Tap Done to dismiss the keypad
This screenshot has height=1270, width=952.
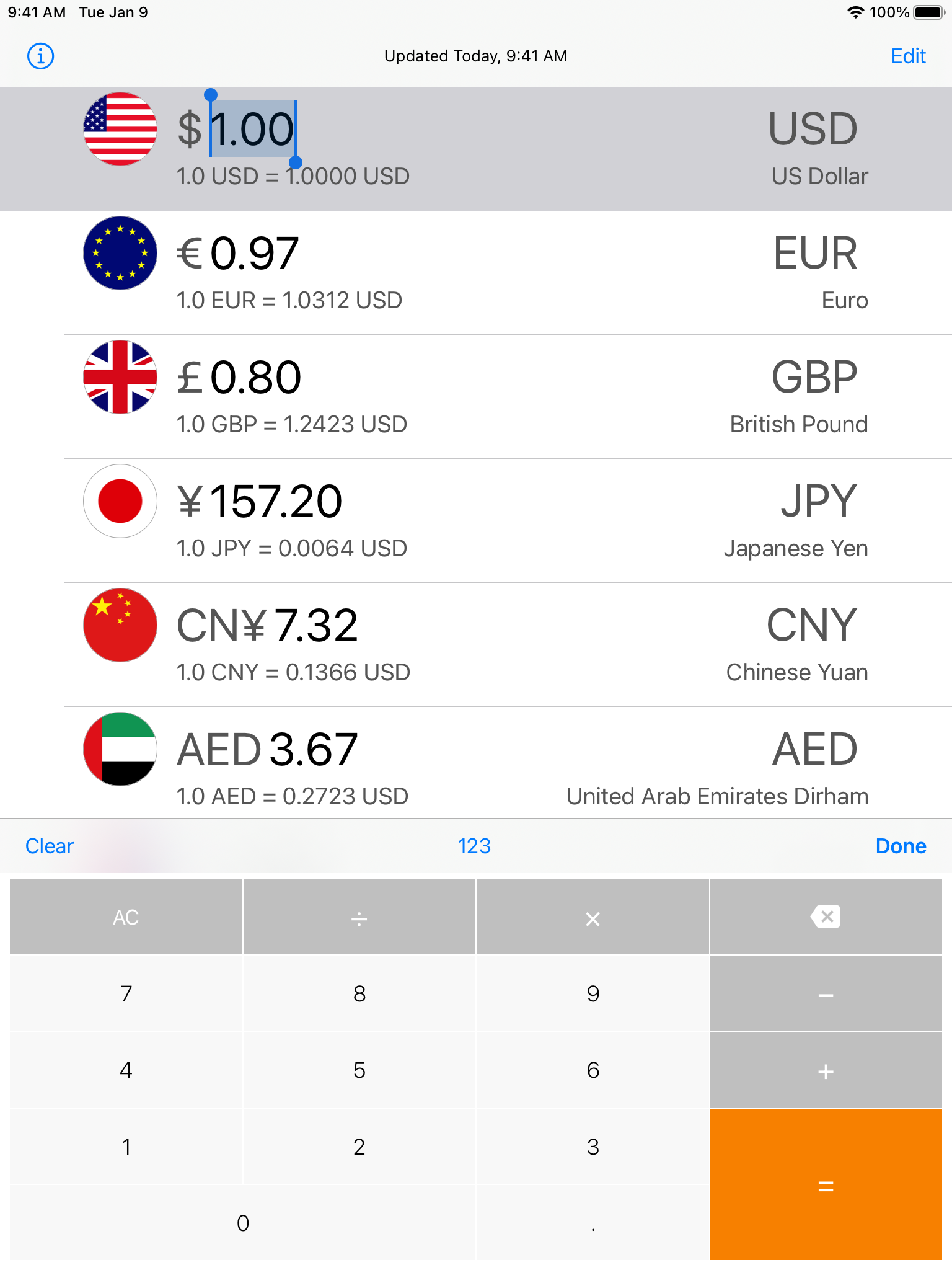pyautogui.click(x=901, y=845)
